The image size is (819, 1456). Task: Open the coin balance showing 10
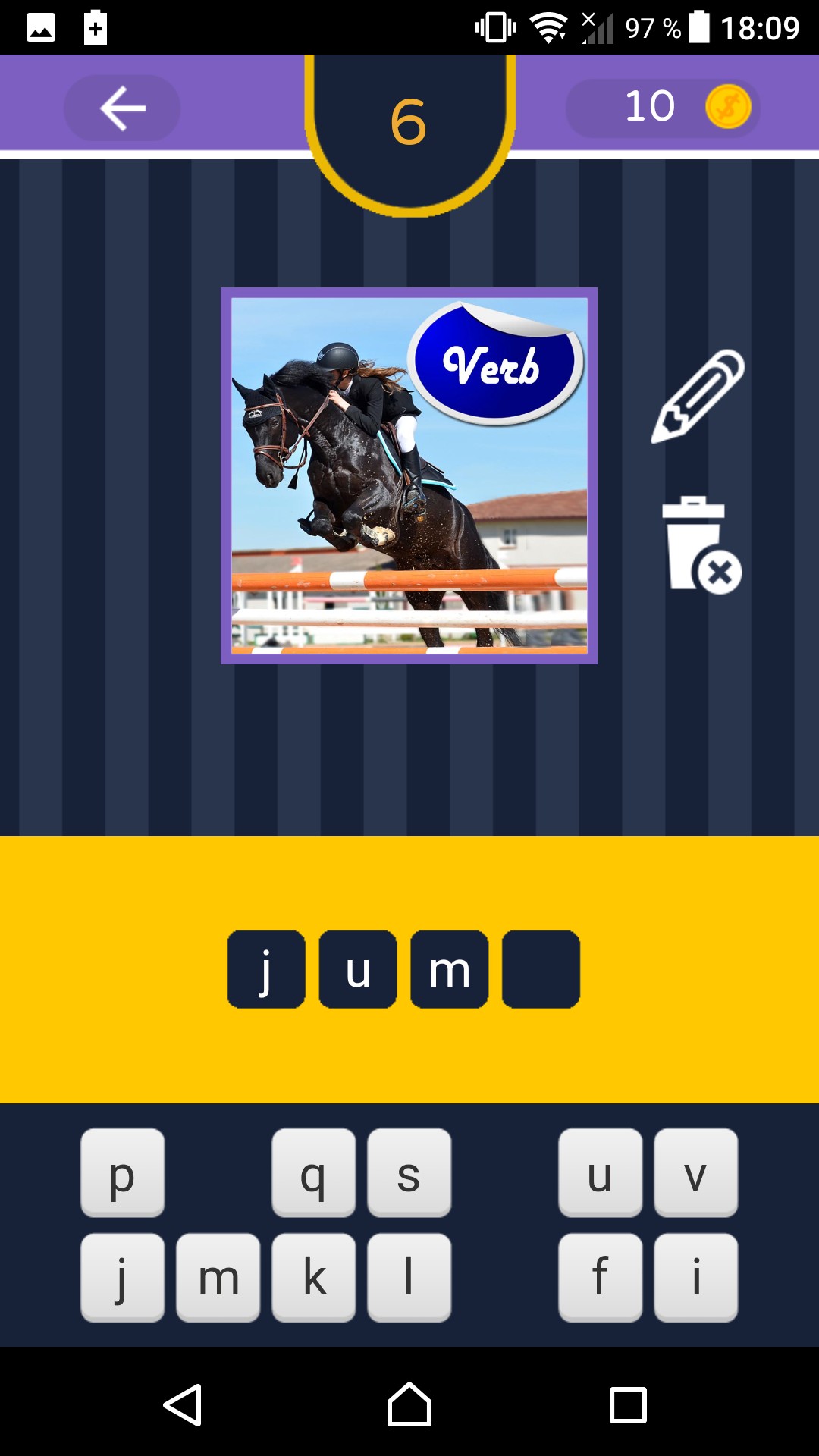coord(662,108)
